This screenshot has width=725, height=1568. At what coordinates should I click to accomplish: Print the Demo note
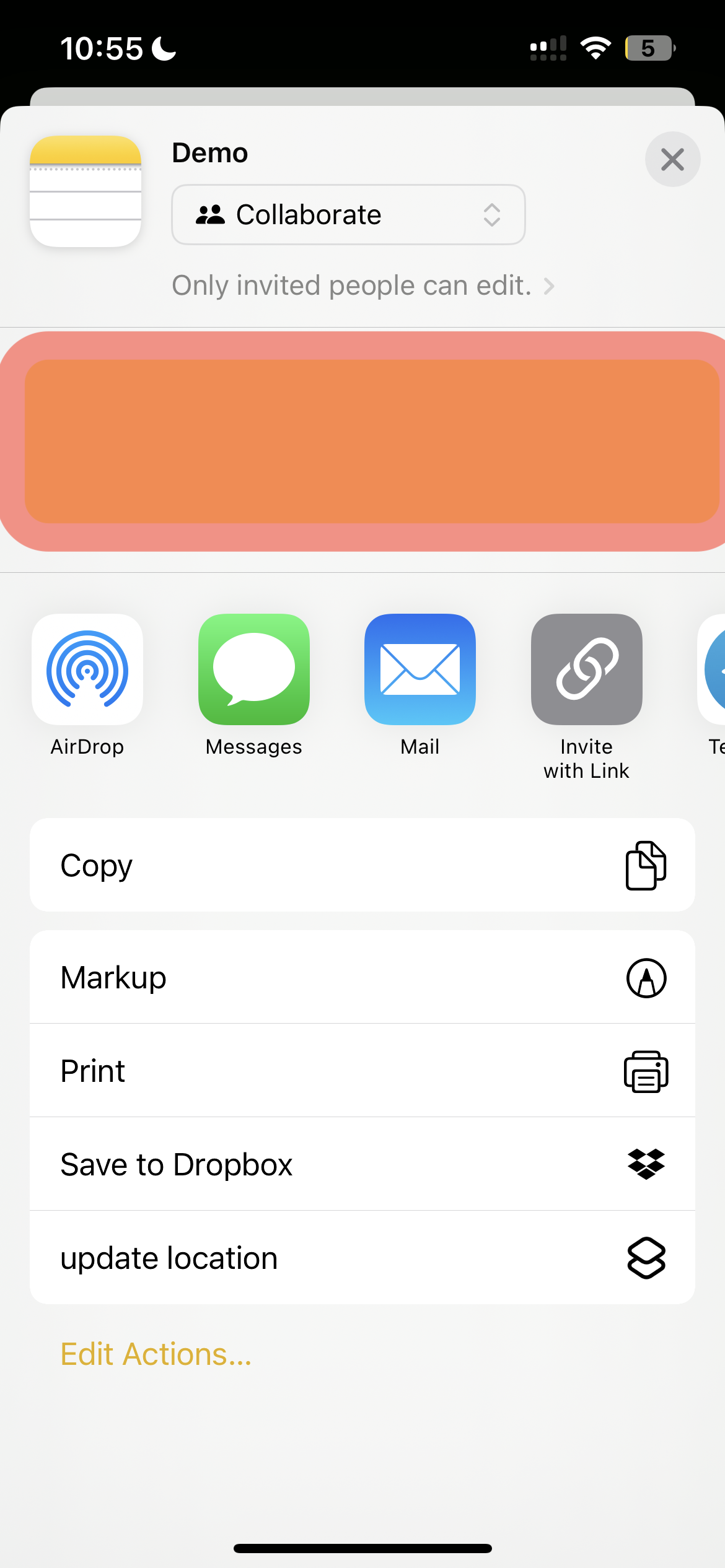pos(362,1071)
